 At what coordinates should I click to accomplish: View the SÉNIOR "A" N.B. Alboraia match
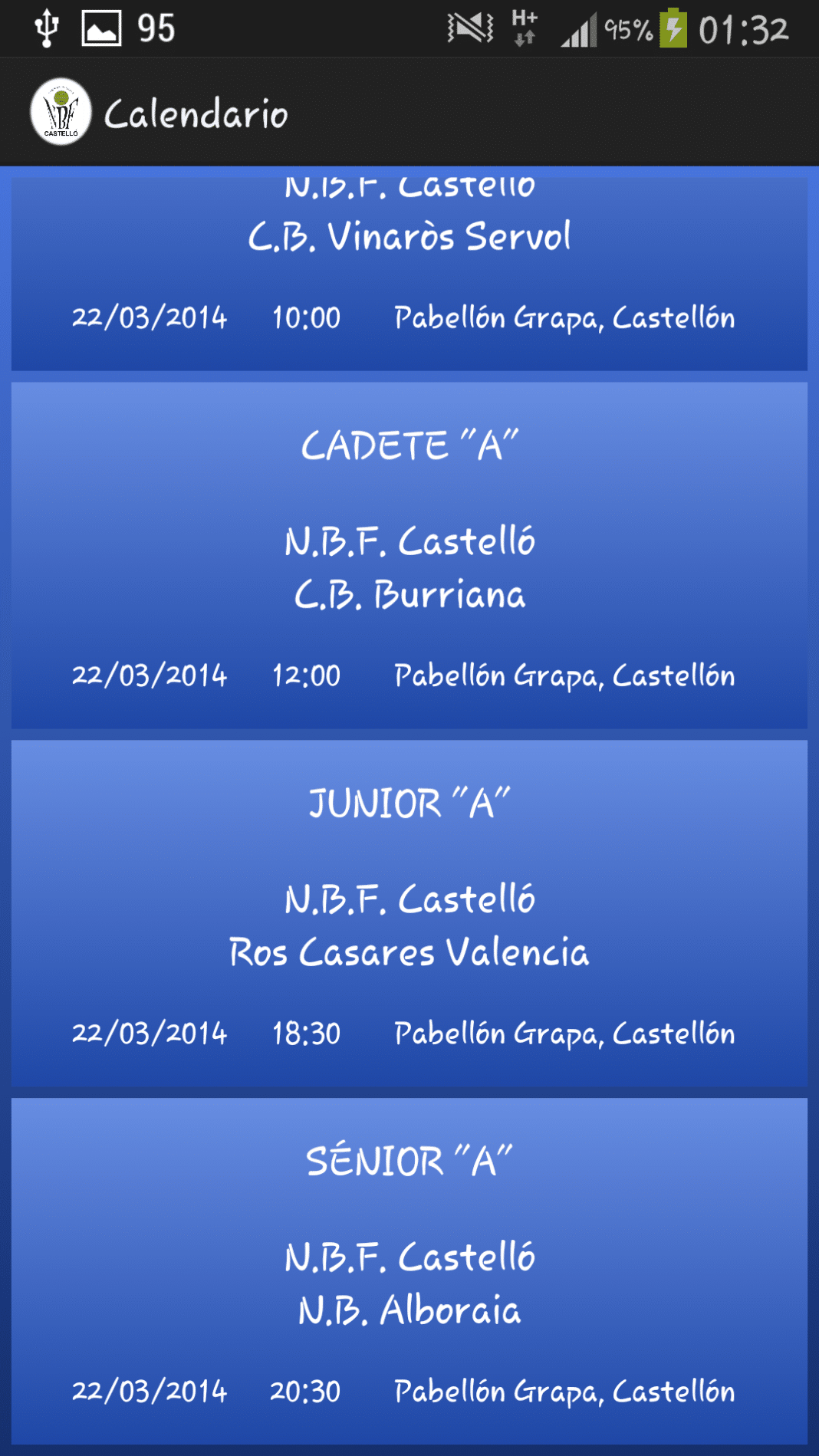pos(409,1271)
